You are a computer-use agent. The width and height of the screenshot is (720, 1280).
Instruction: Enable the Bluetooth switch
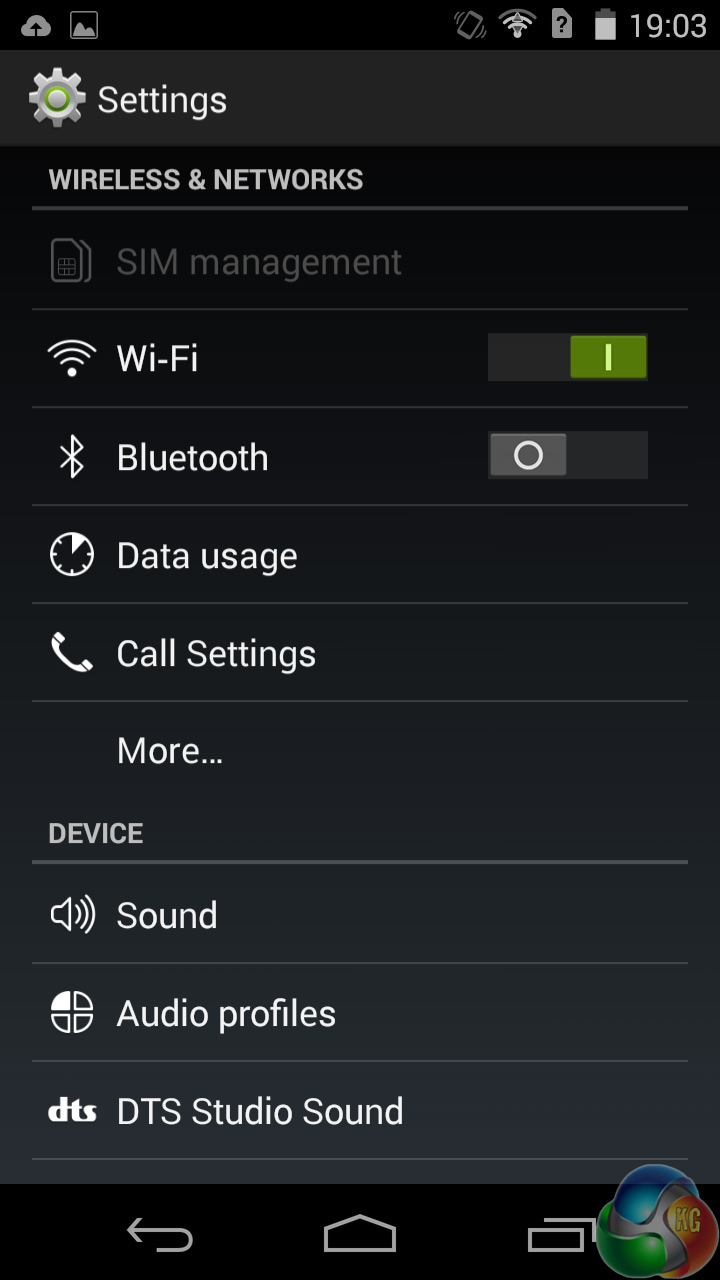coord(567,456)
